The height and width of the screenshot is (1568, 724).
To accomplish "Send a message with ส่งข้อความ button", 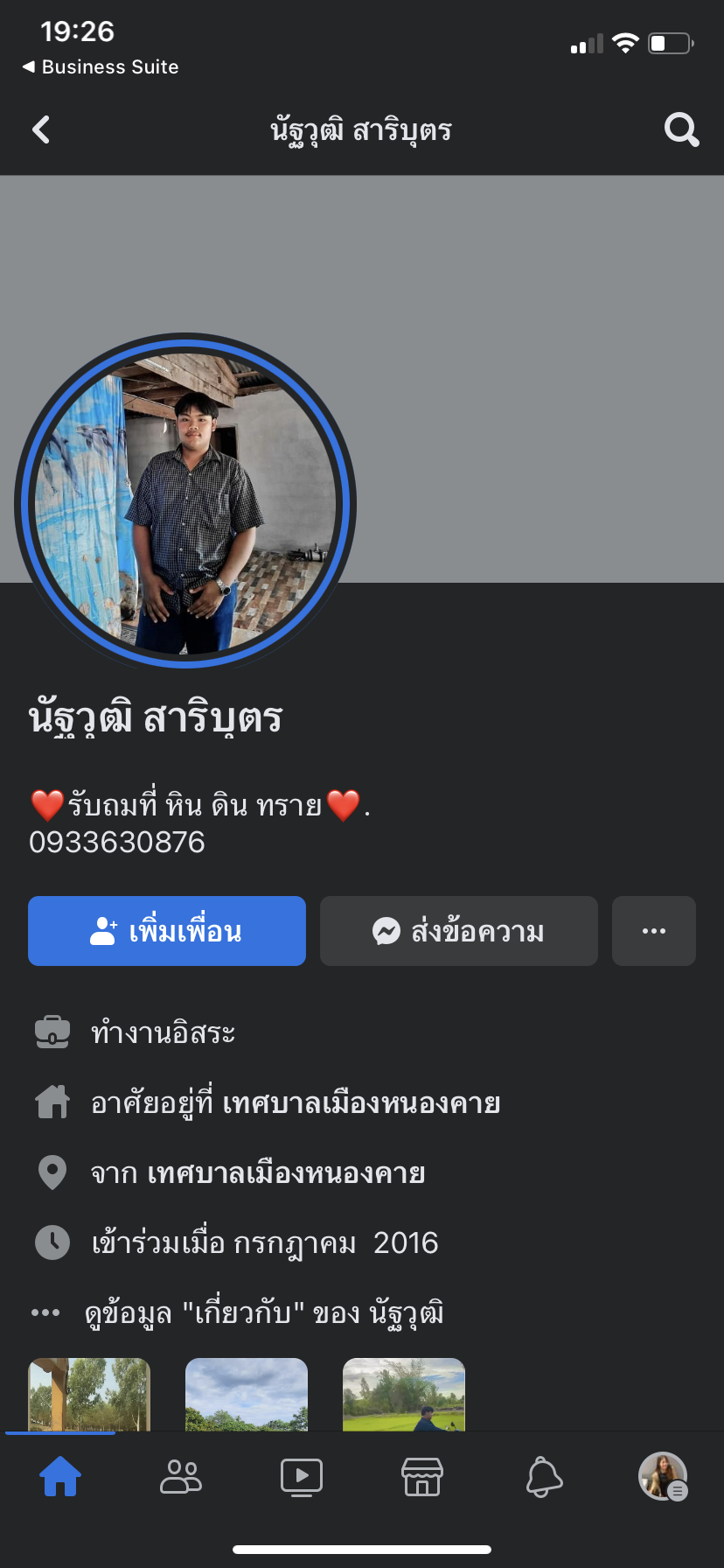I will coord(458,931).
